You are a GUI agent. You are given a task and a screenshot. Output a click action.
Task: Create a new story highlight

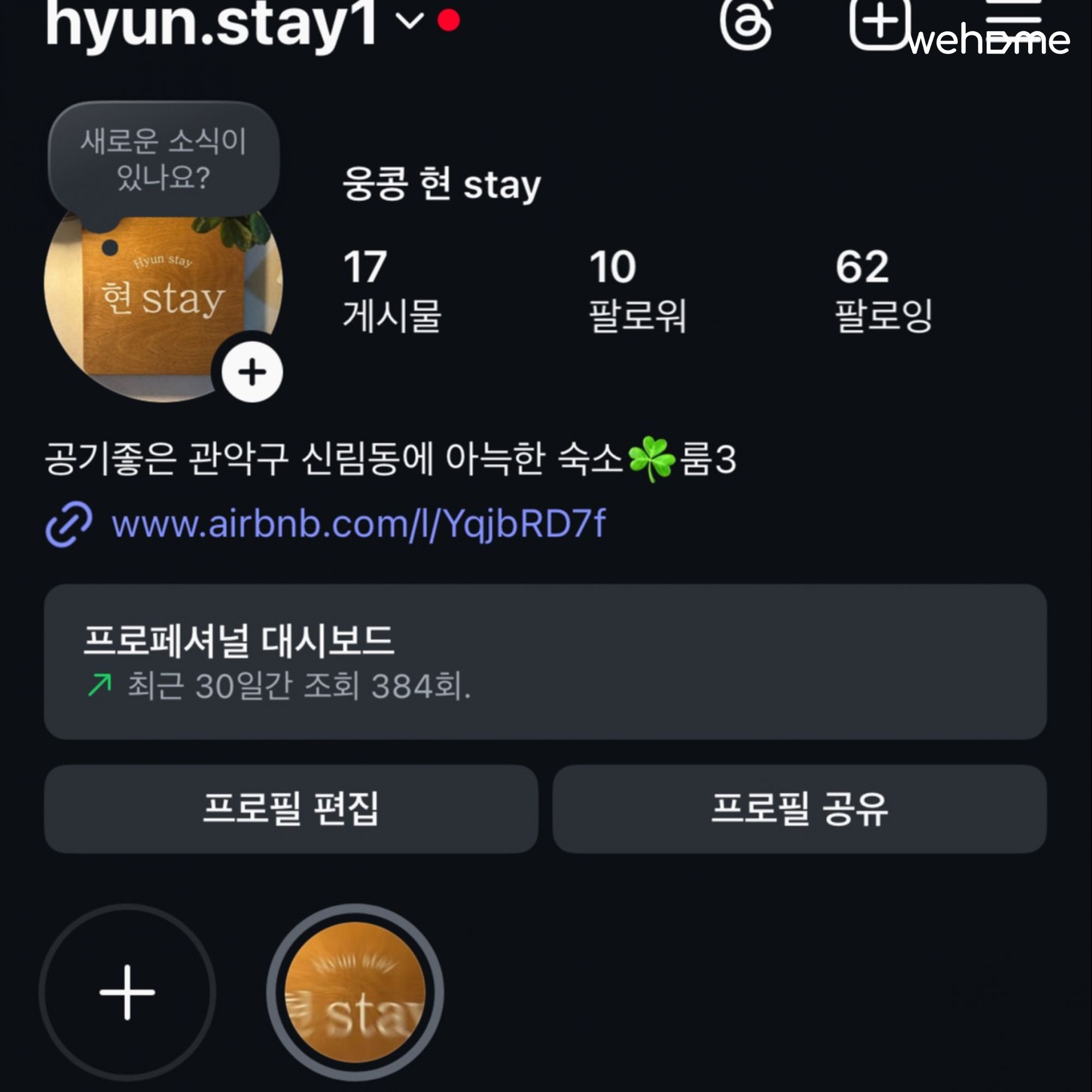[127, 993]
